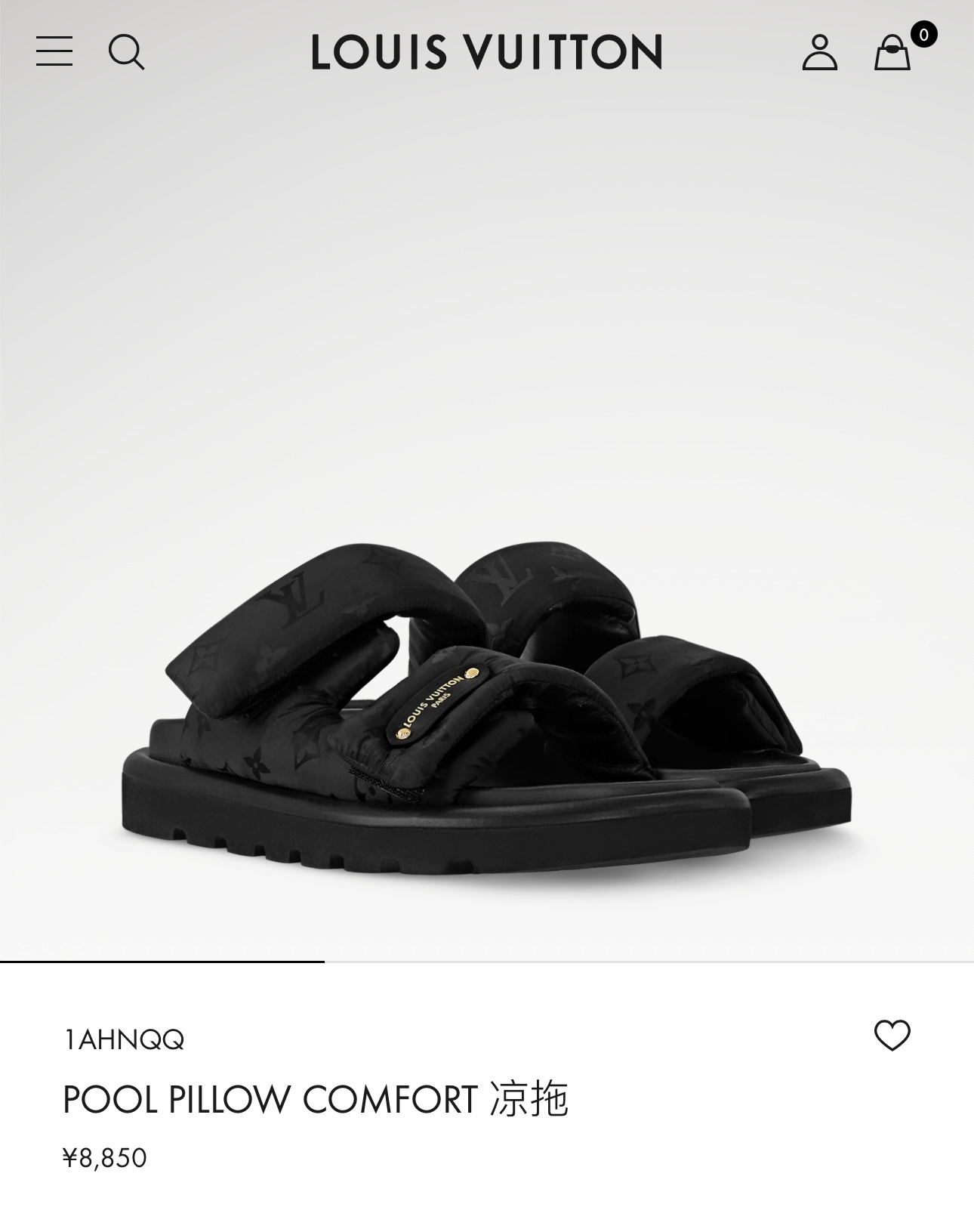Open the hamburger navigation menu
974x1232 pixels.
pos(54,51)
